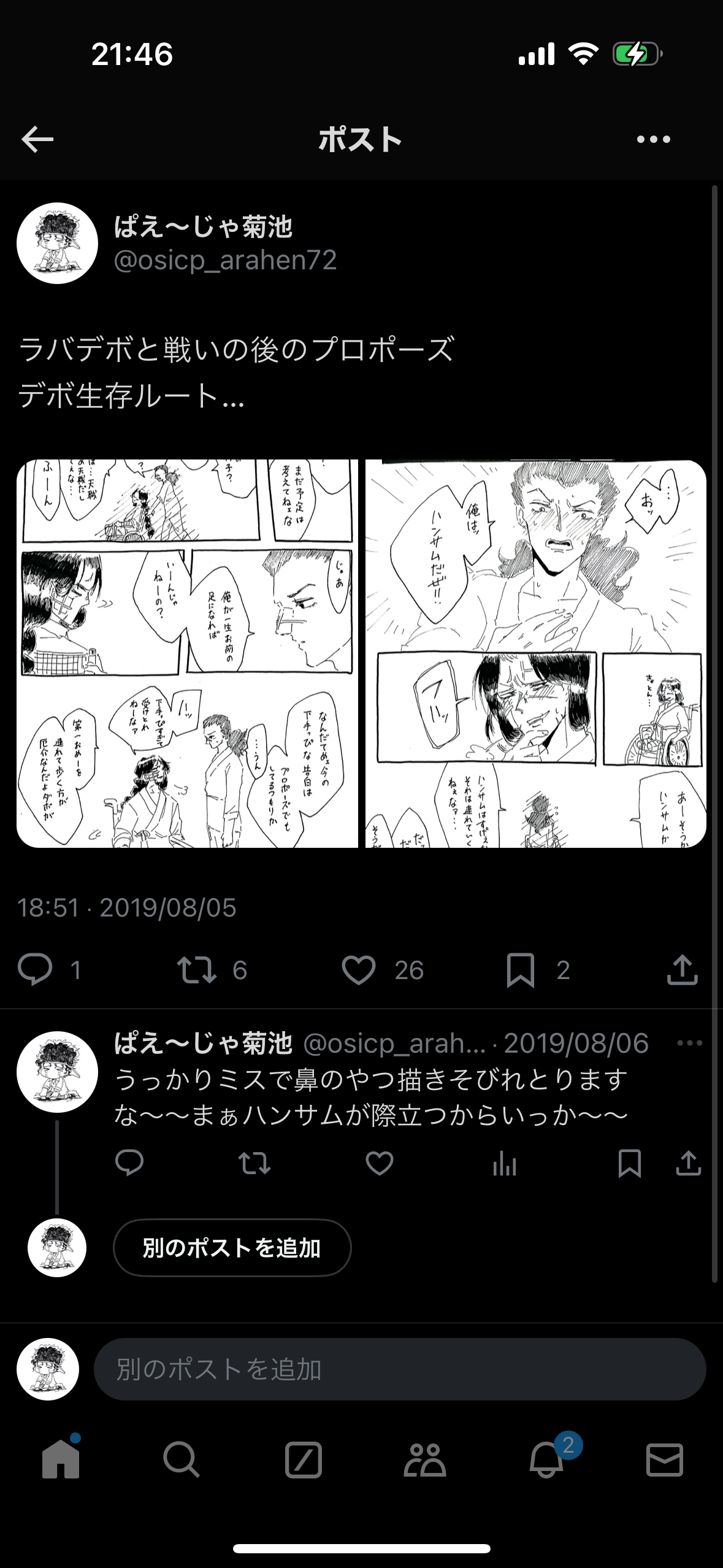Repost the main post with 6 reposts
Screen dimensions: 723x1568
pyautogui.click(x=196, y=970)
